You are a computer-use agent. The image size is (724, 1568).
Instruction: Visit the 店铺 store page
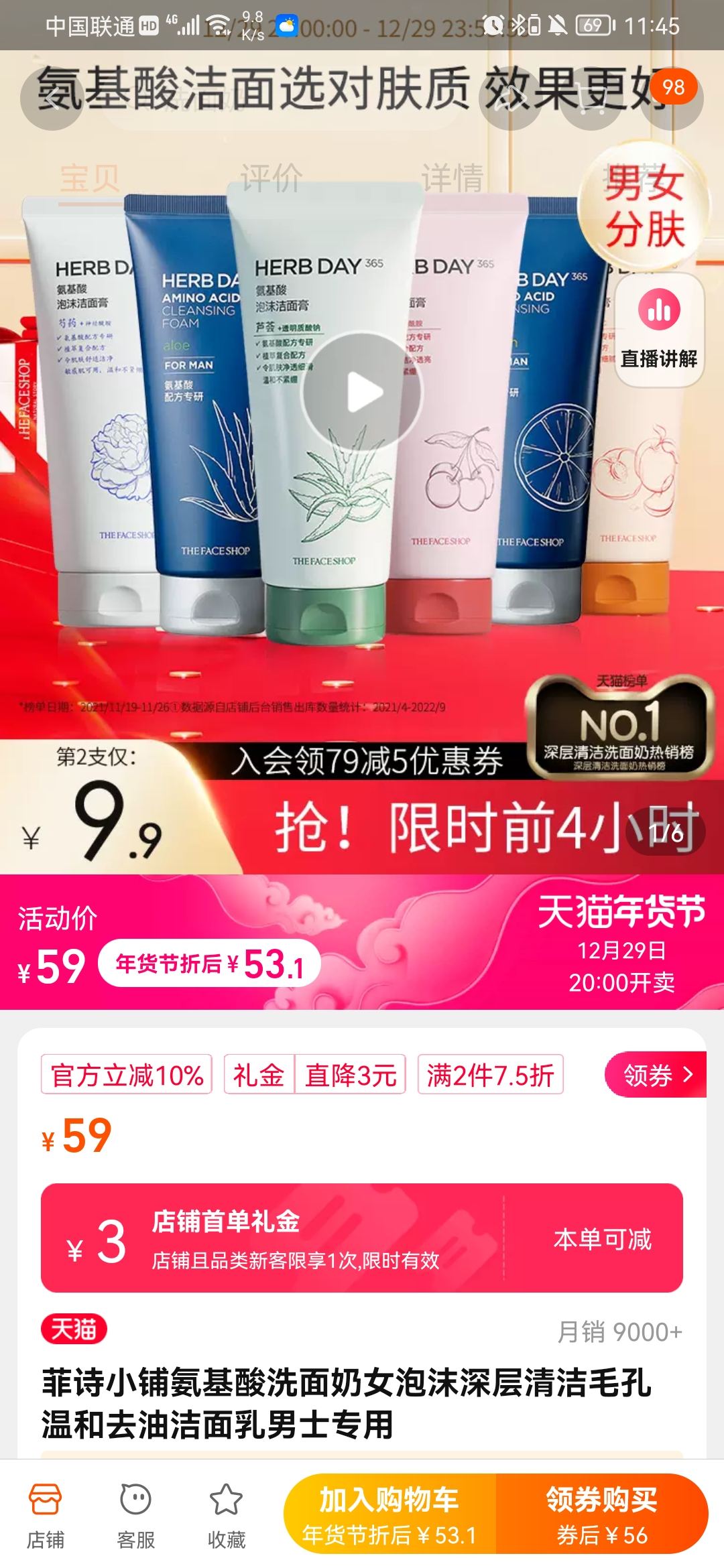(x=46, y=1516)
